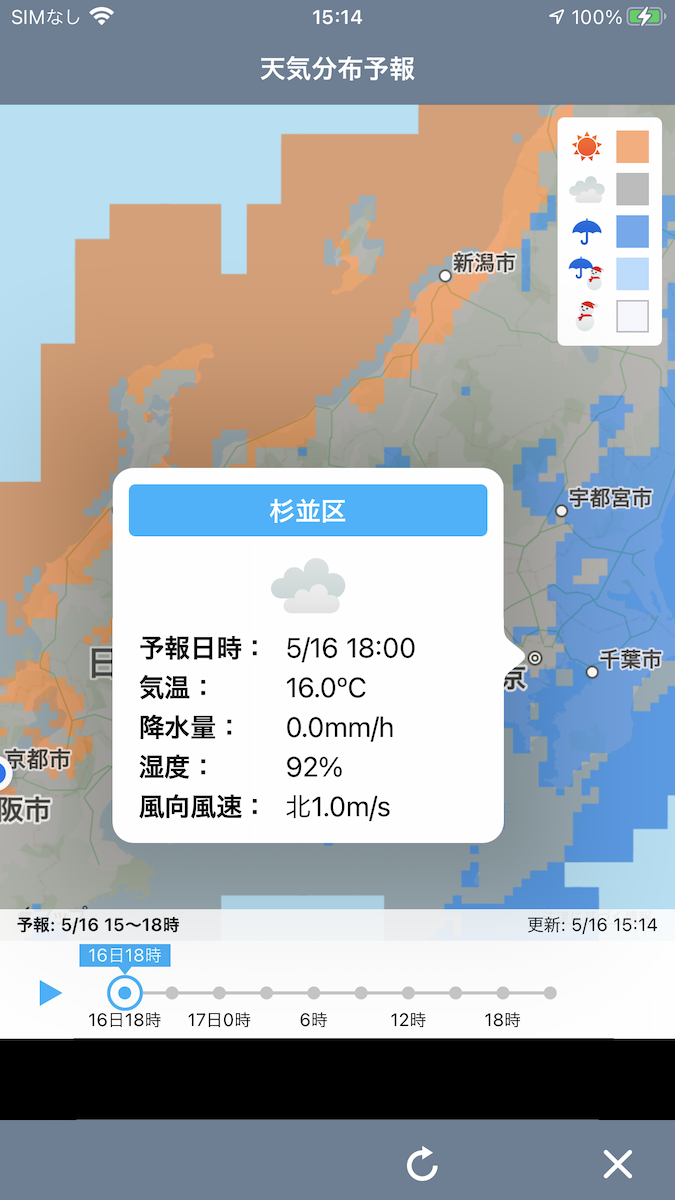Screen dimensions: 675x1200
Task: Open the 杉並区 location button
Action: 308,511
